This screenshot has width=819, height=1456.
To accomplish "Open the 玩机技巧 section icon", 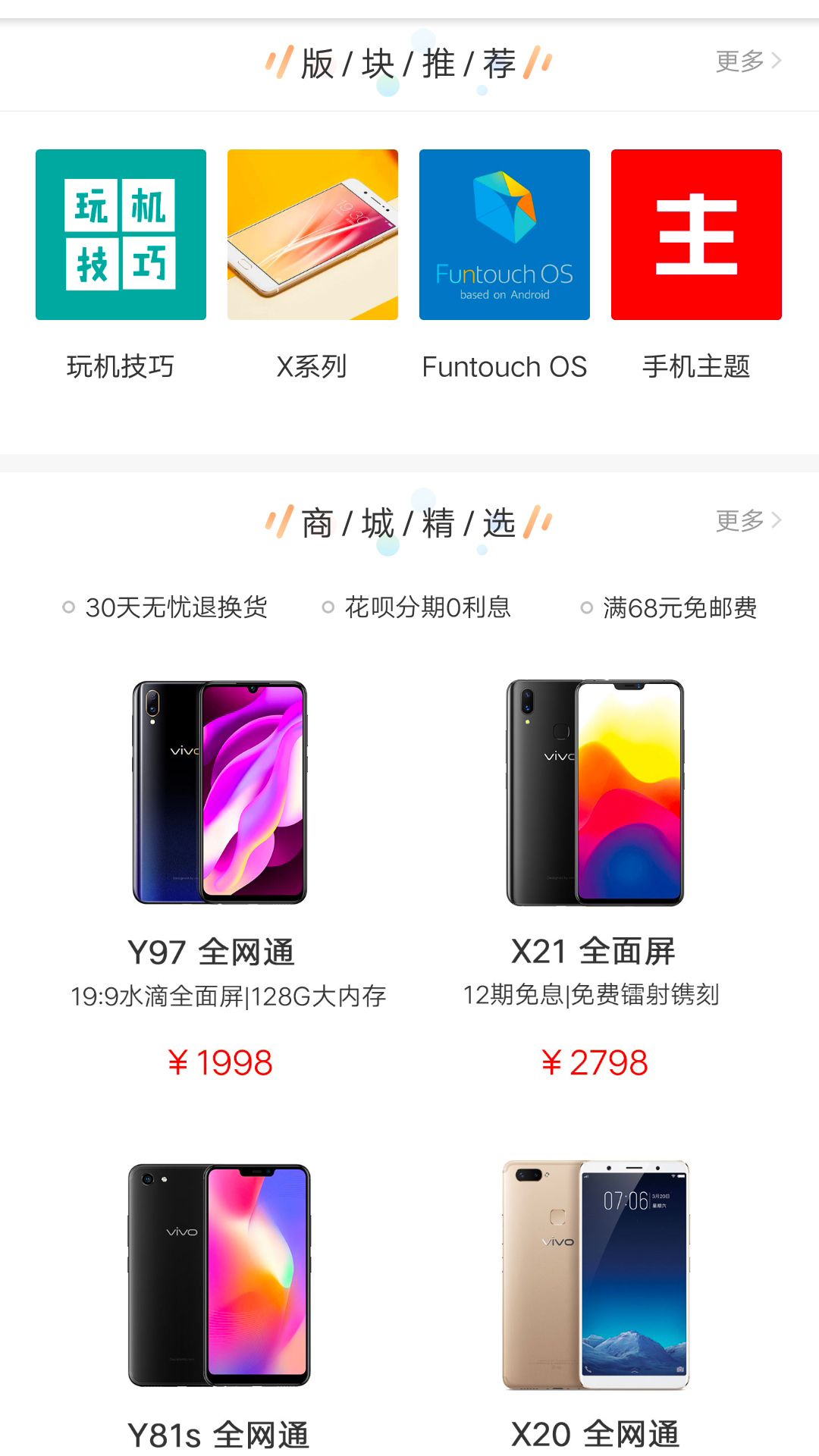I will coord(120,235).
